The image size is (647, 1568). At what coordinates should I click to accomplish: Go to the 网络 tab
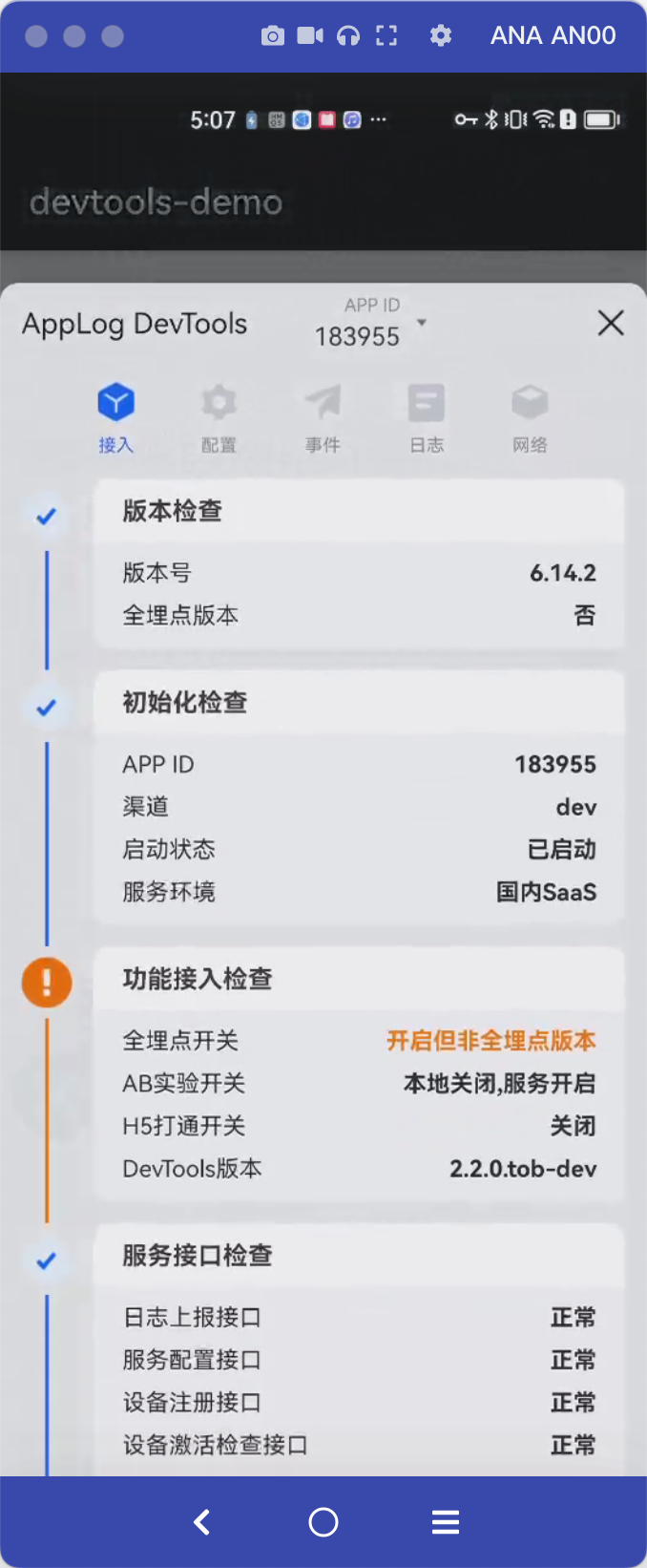[530, 418]
